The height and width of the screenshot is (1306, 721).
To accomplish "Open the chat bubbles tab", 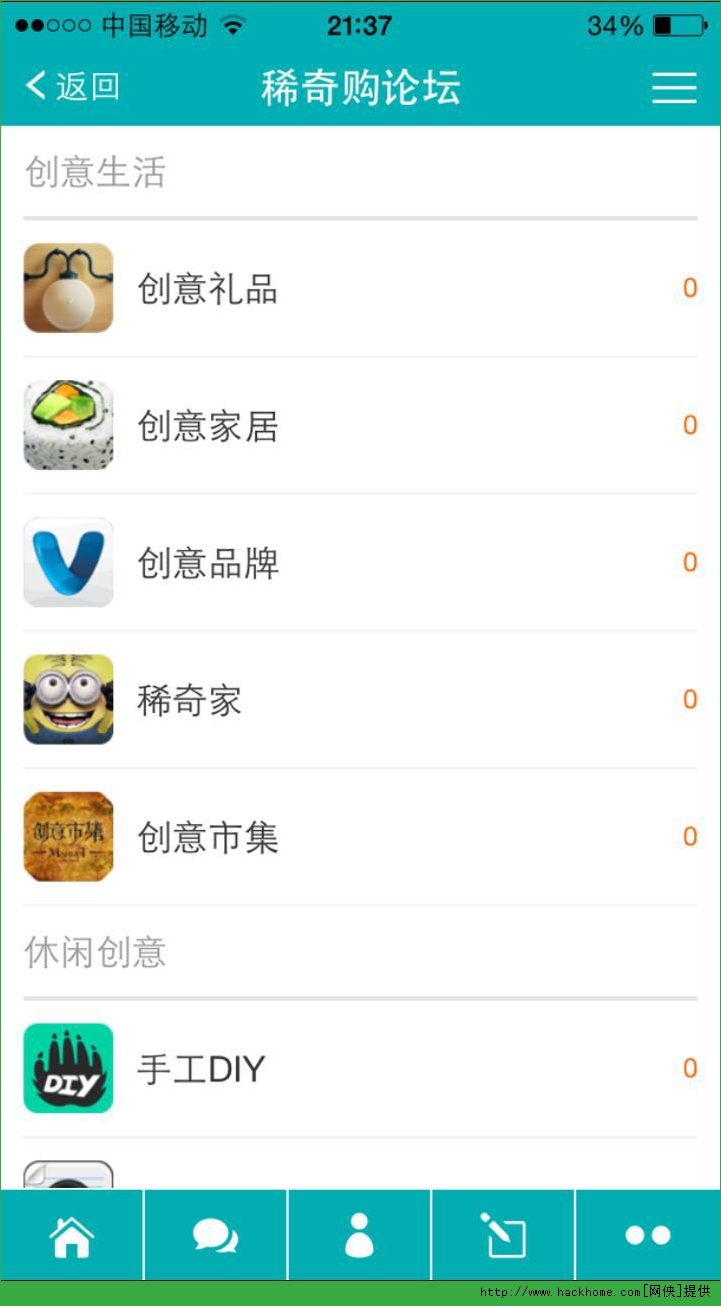I will [x=216, y=1236].
